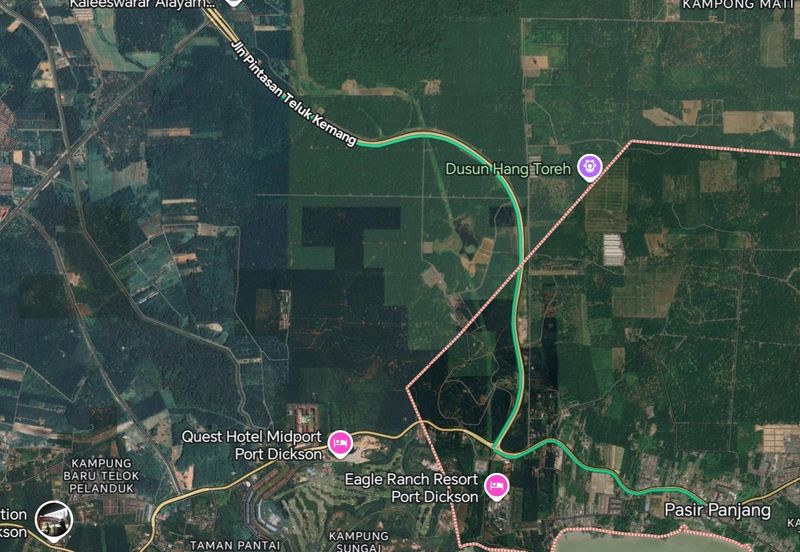The height and width of the screenshot is (552, 800).
Task: Open the round photo marker near Kampung Baru Telok Pelanduk
Action: (52, 518)
